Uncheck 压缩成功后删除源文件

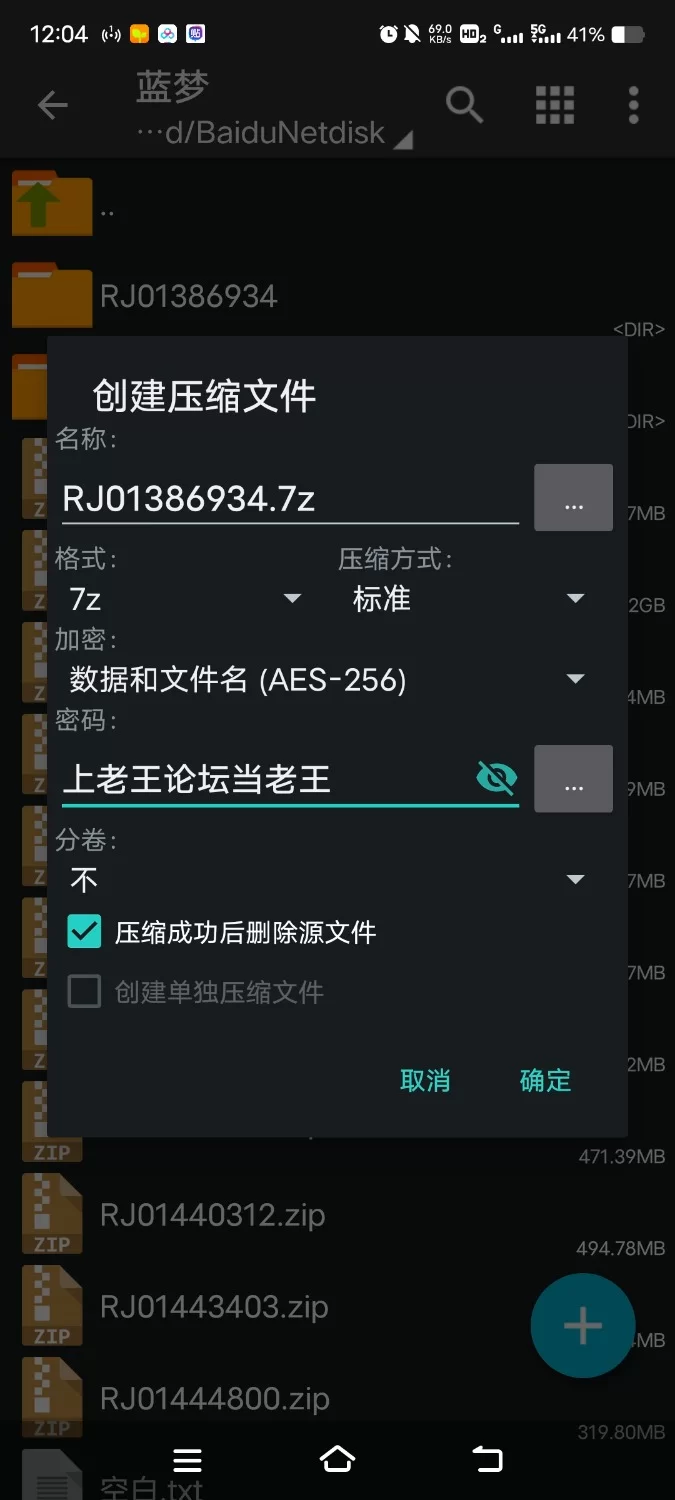point(85,932)
